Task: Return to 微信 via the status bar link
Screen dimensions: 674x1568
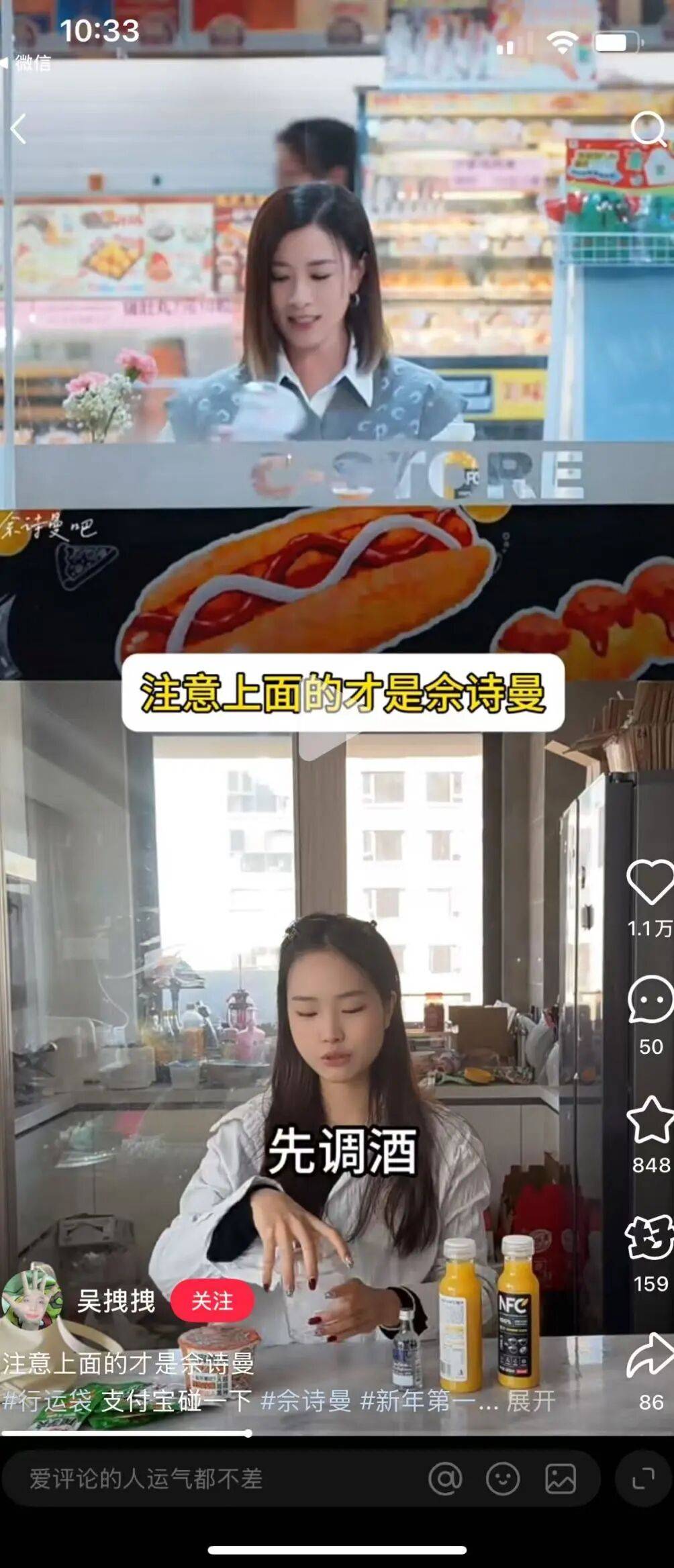Action: point(27,63)
